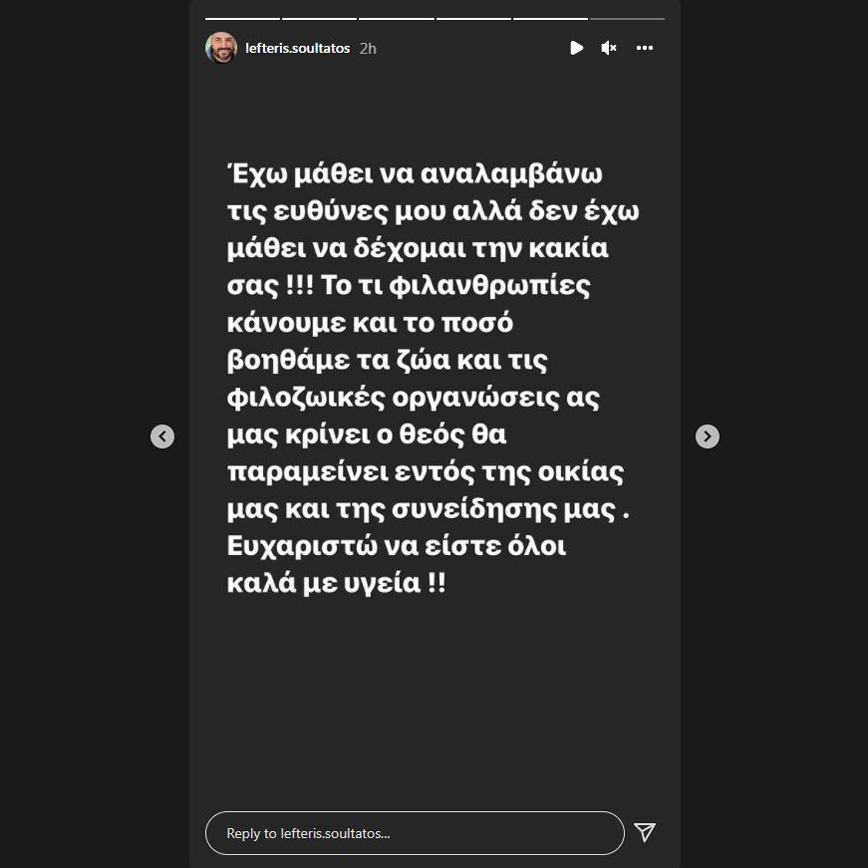Viewport: 868px width, 868px height.
Task: Open the lefteris.soultatos username link
Action: (297, 48)
